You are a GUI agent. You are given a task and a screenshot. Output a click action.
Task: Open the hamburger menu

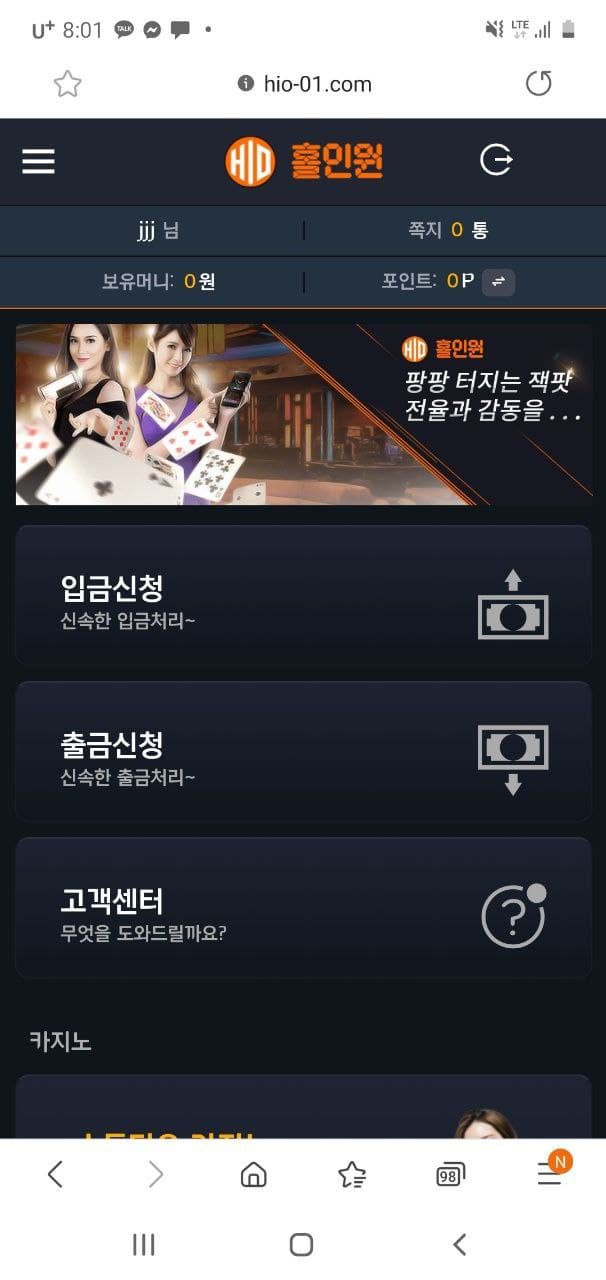click(38, 161)
